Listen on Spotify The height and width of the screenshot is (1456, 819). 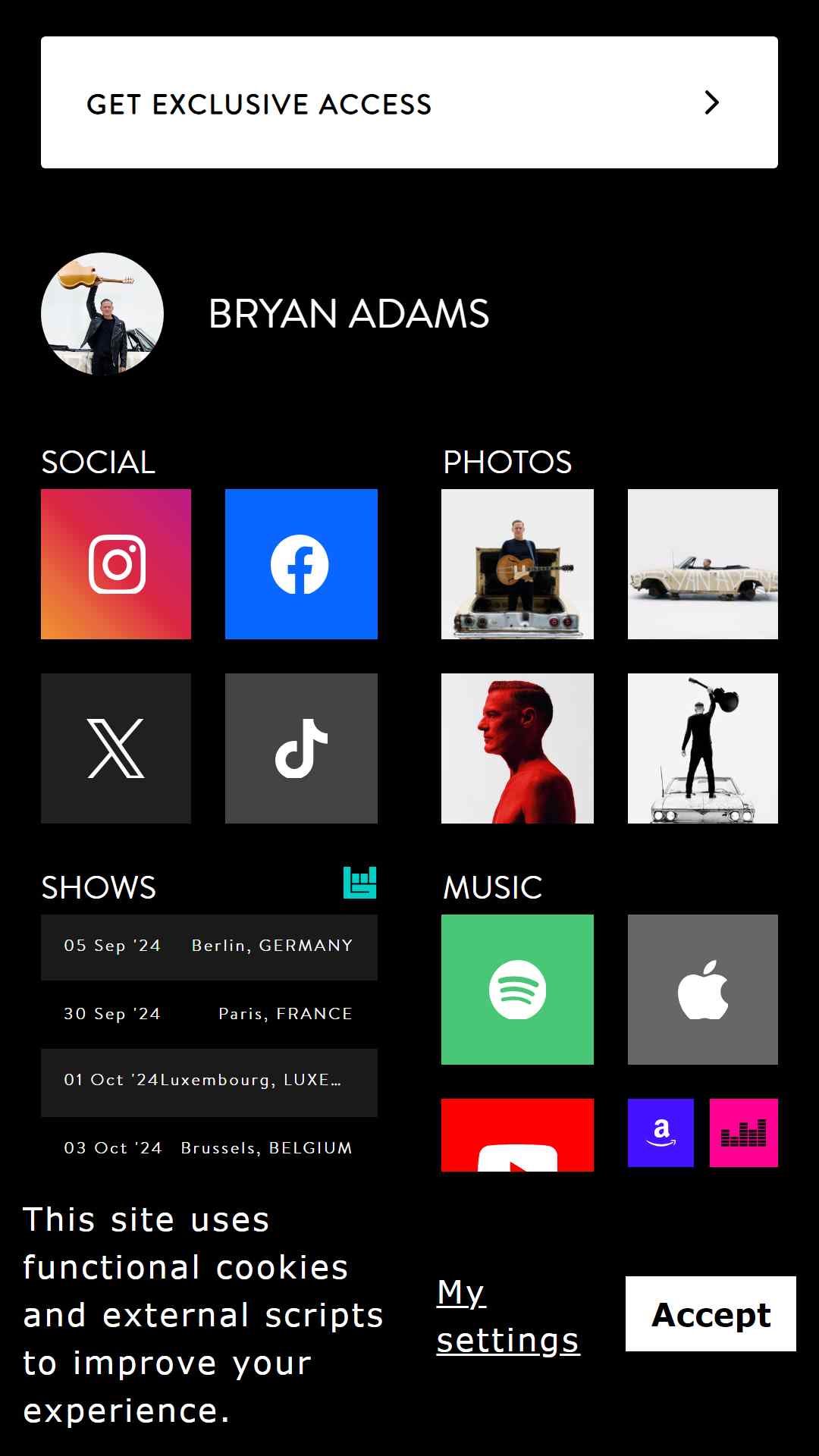pyautogui.click(x=517, y=990)
